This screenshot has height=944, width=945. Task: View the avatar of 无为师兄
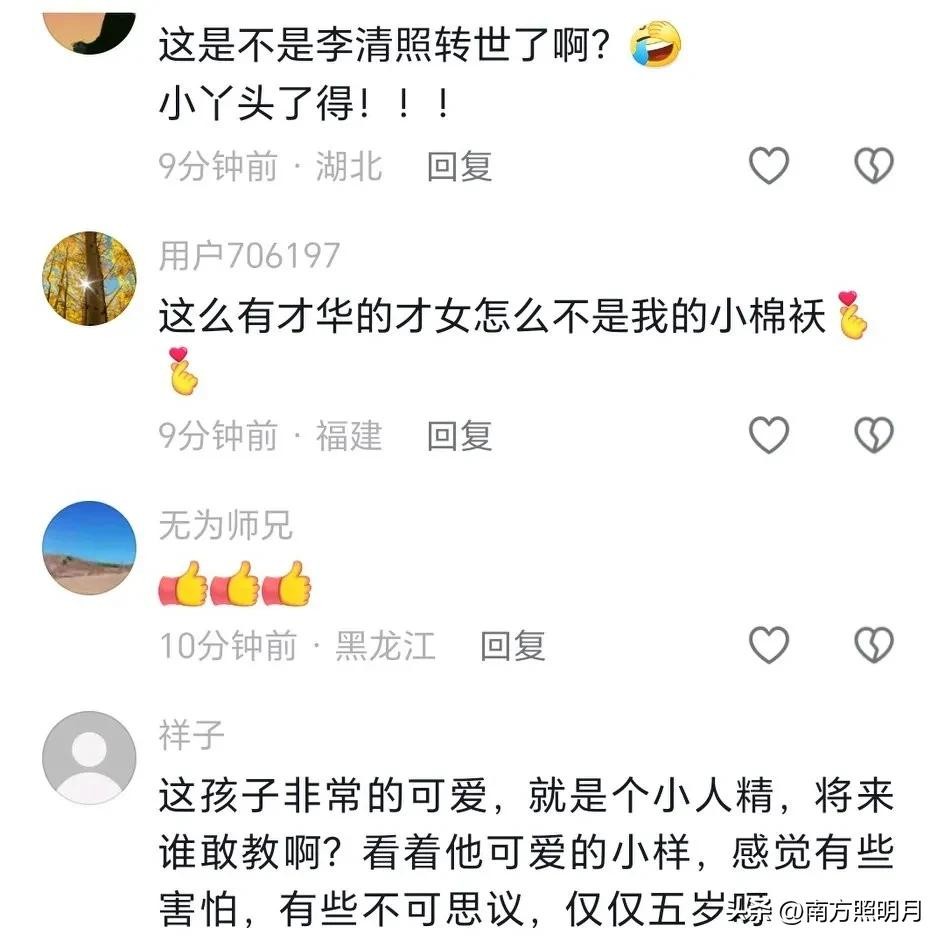pos(89,547)
